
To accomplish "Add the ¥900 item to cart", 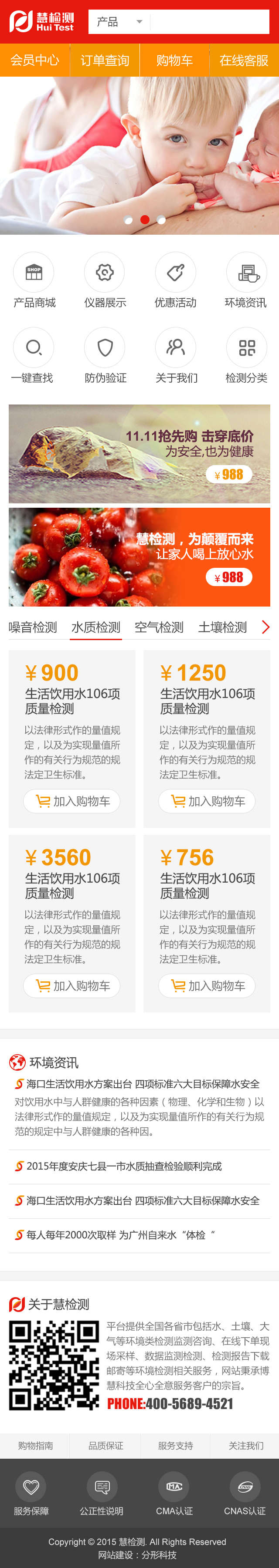I will click(x=72, y=801).
